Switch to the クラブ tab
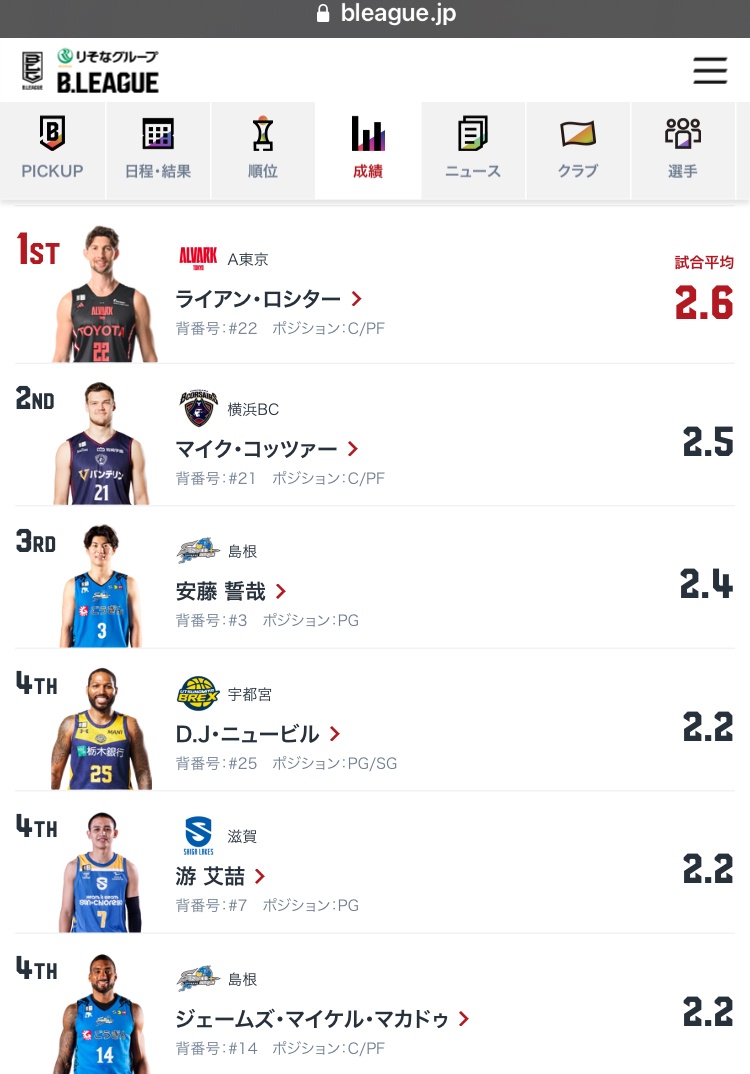The width and height of the screenshot is (750, 1074). (578, 150)
